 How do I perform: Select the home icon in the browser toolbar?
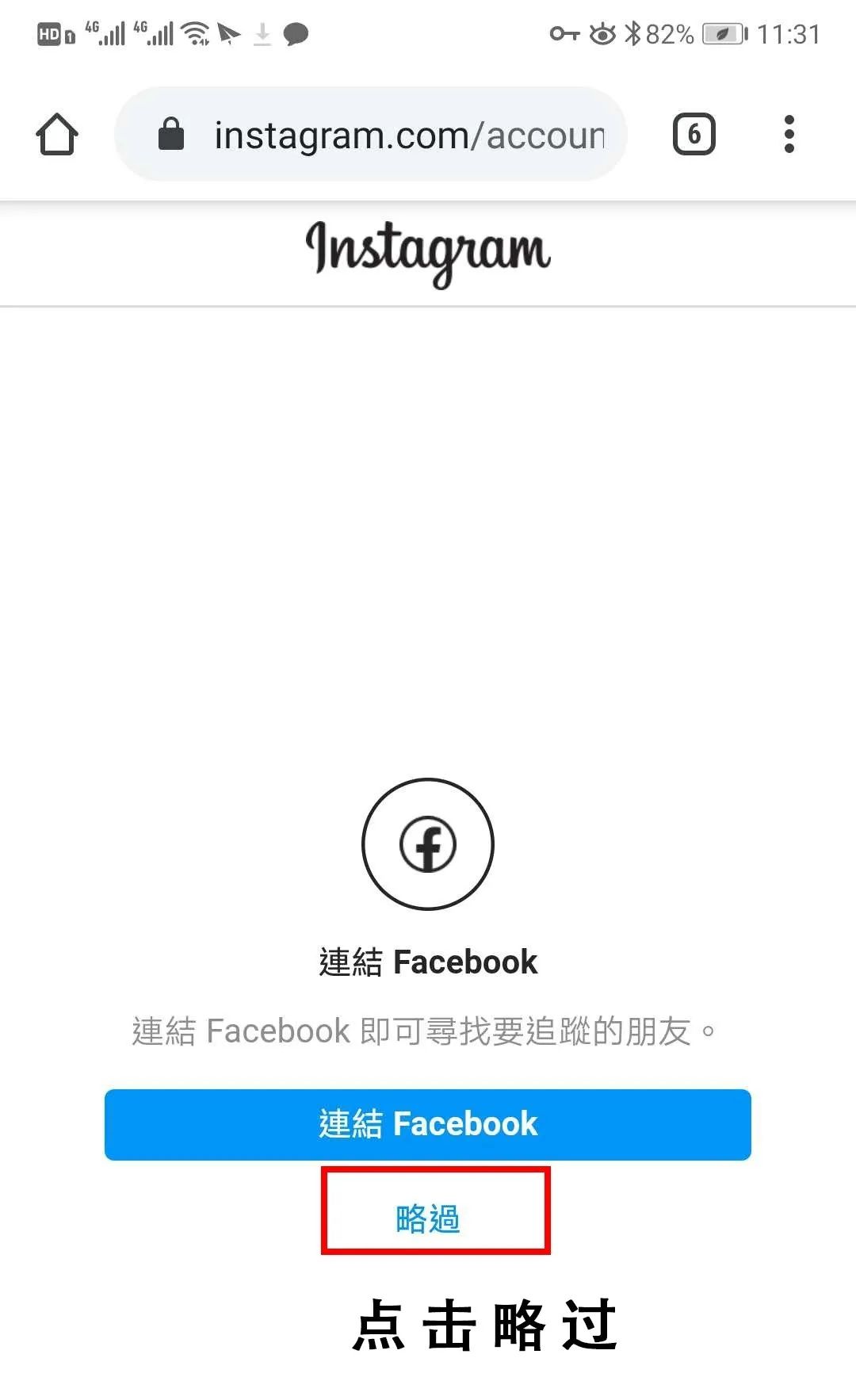pos(55,134)
